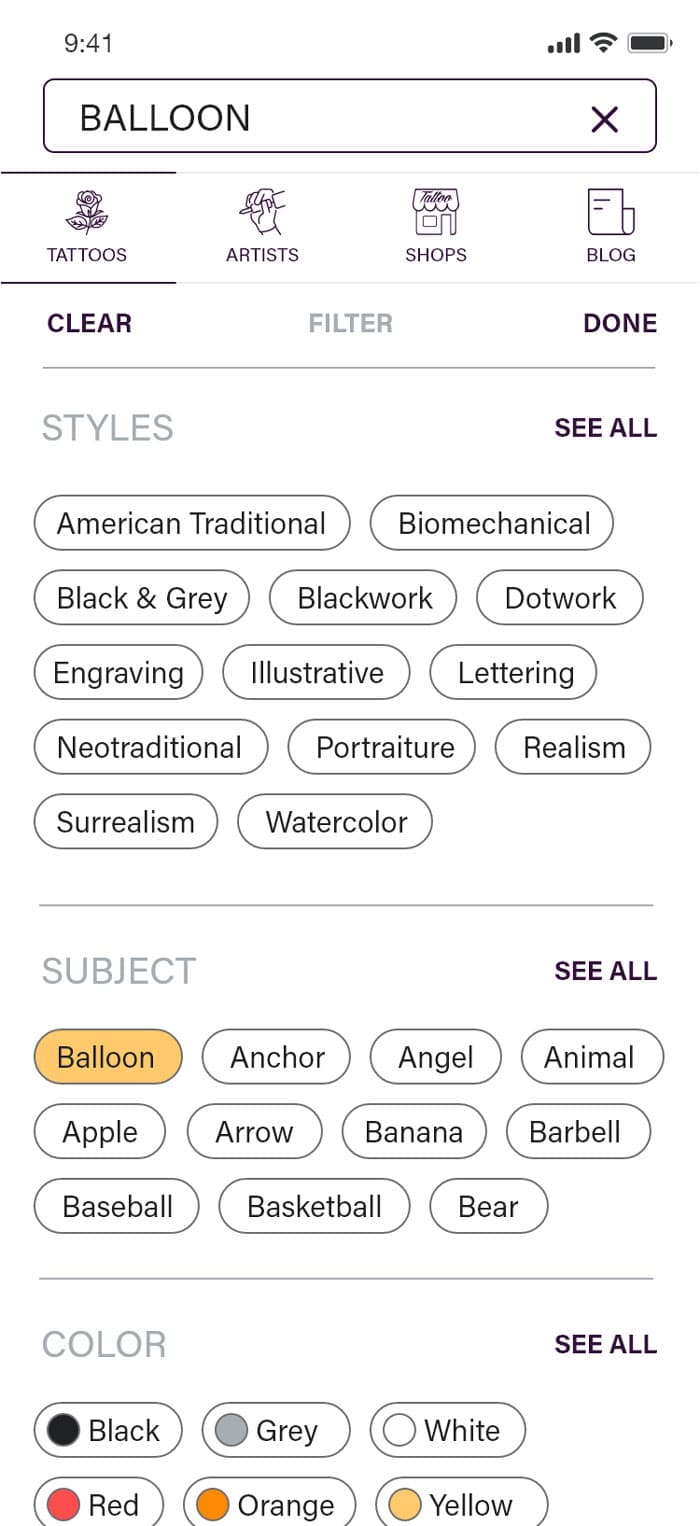Select the Anchor subject chip
Screen dimensions: 700x1526
277,1057
